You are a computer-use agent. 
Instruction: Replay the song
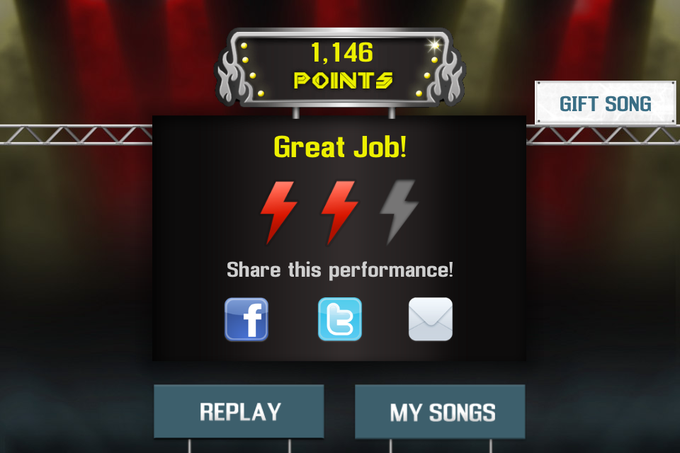[239, 411]
